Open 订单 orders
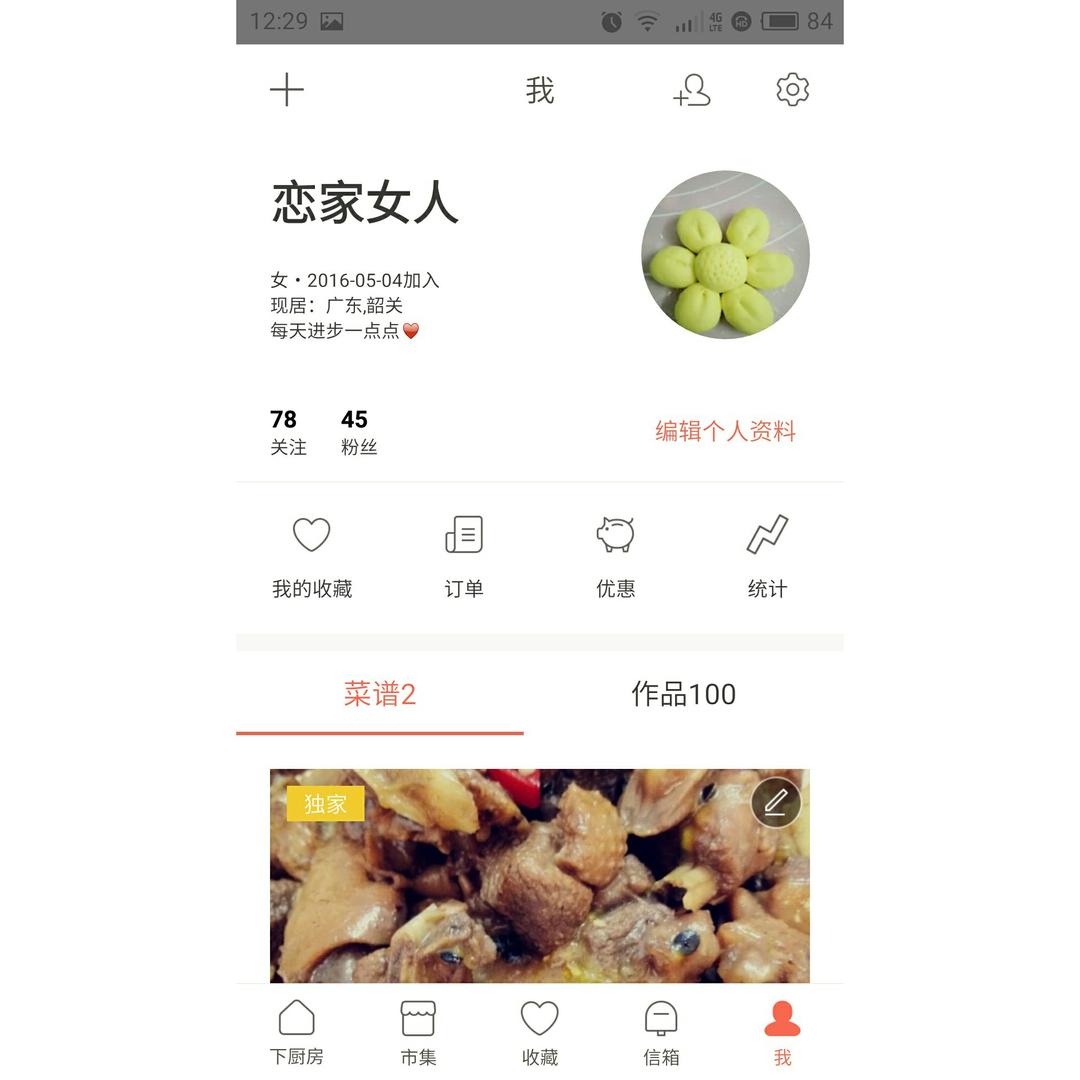The width and height of the screenshot is (1080, 1080). [464, 557]
